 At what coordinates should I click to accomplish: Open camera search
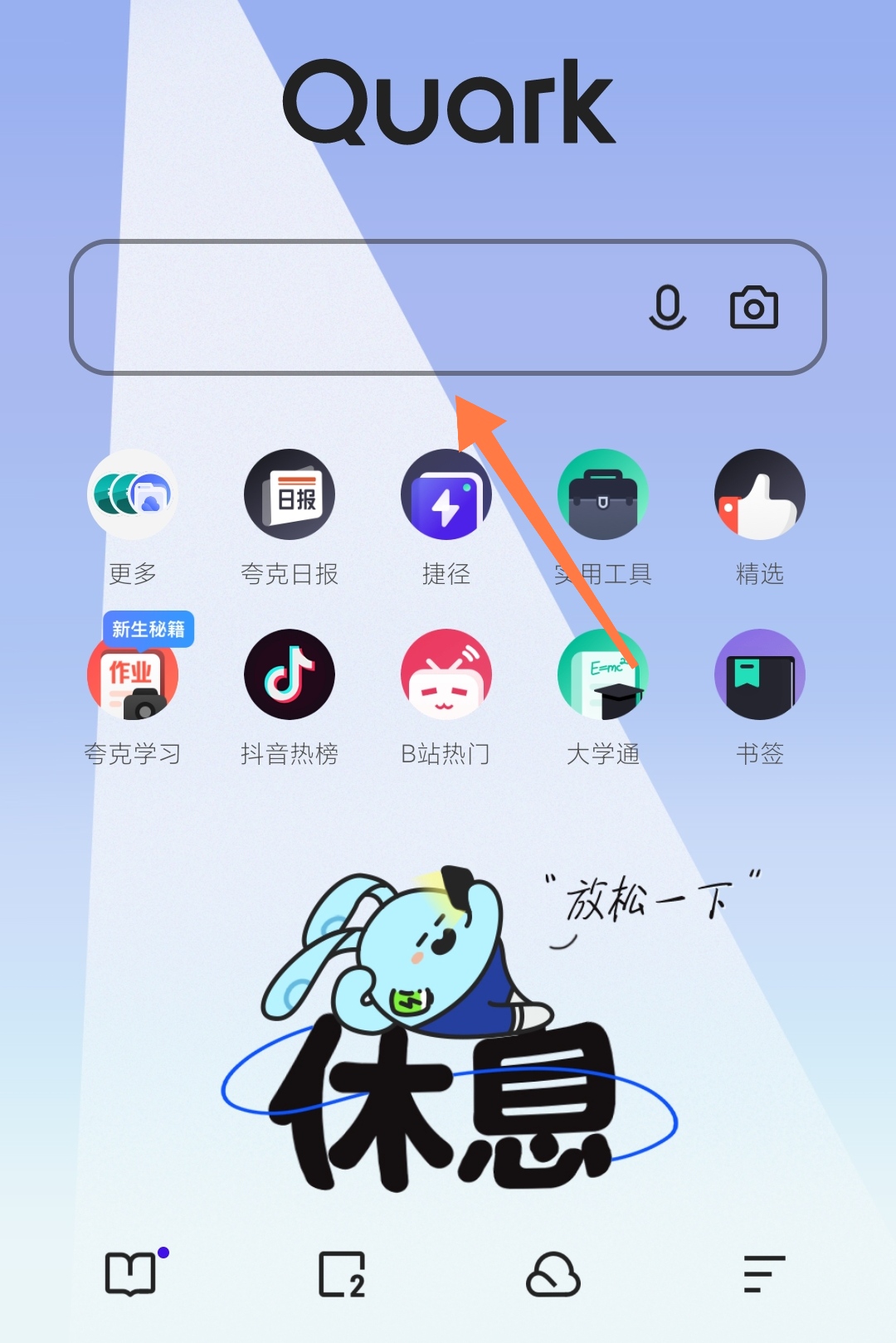point(753,309)
